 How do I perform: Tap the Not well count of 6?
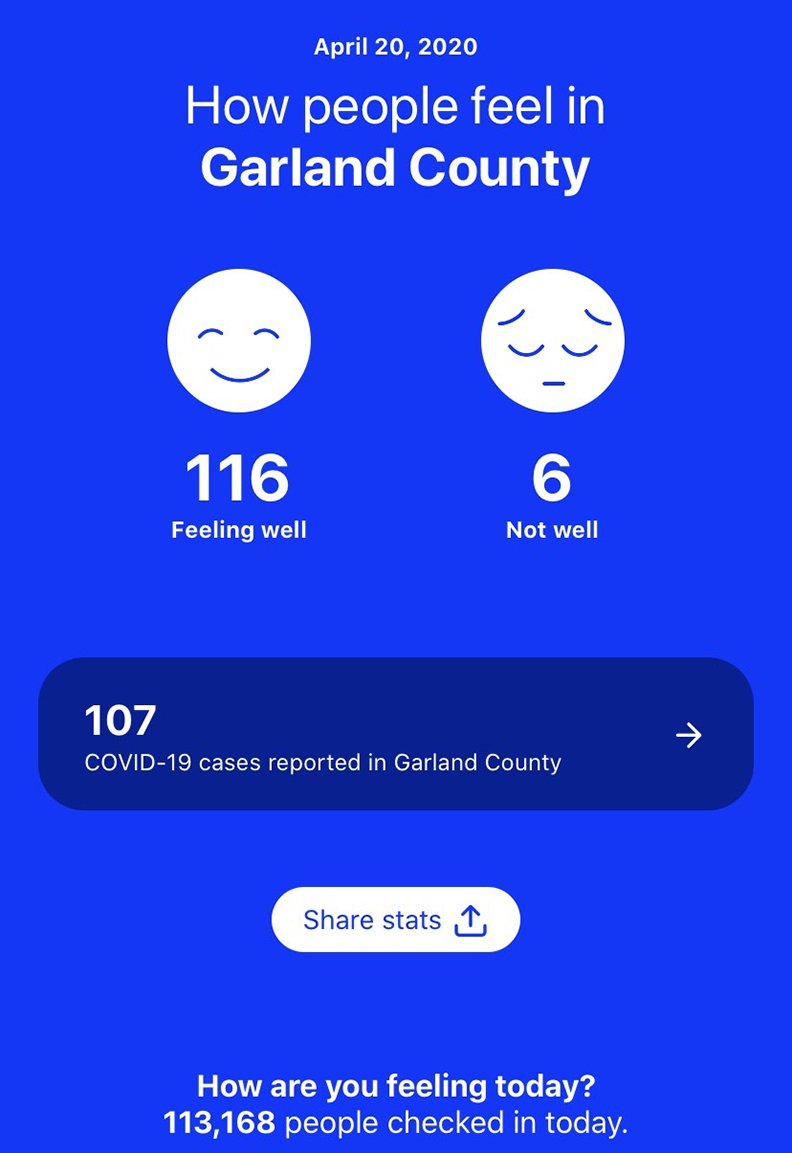[x=551, y=478]
